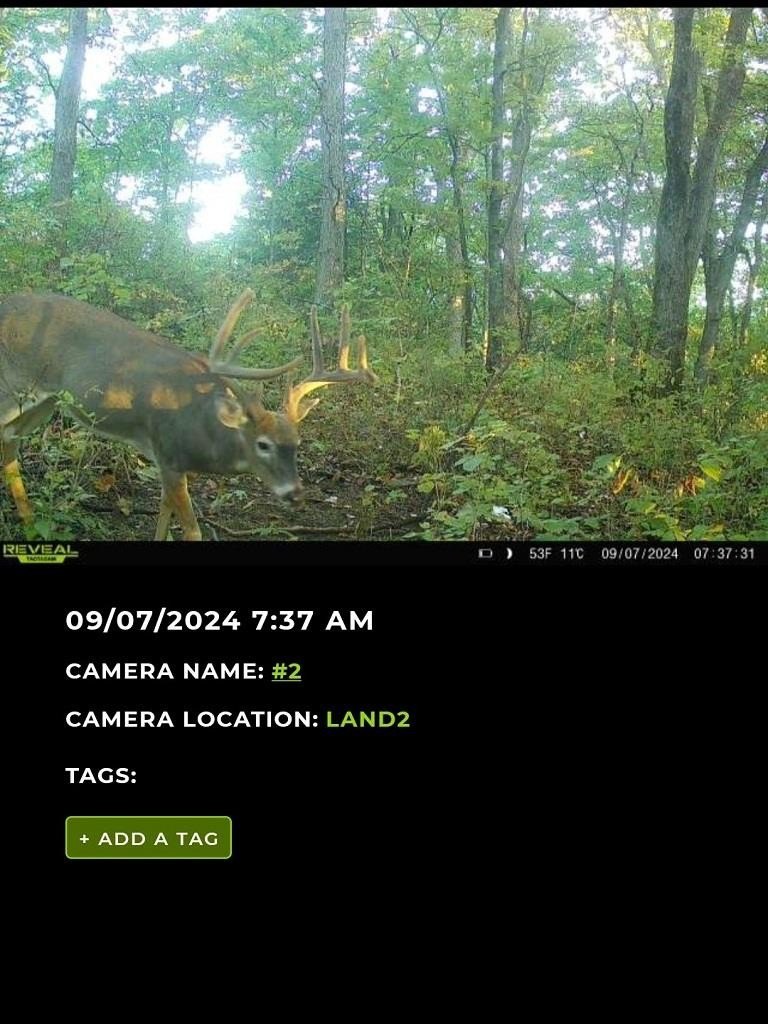Open the LAND2 camera location
The width and height of the screenshot is (768, 1024).
(368, 719)
